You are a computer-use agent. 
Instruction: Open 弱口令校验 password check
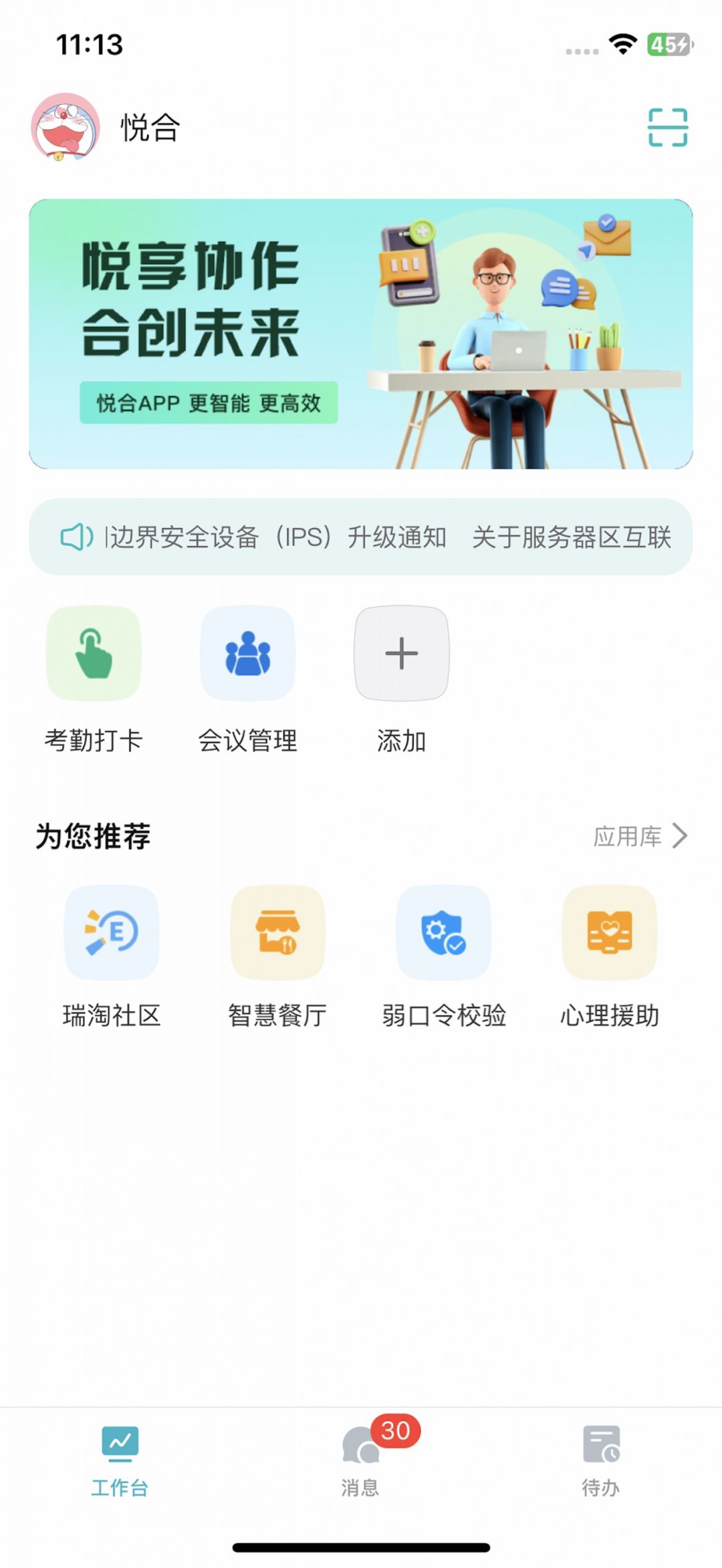(x=443, y=932)
